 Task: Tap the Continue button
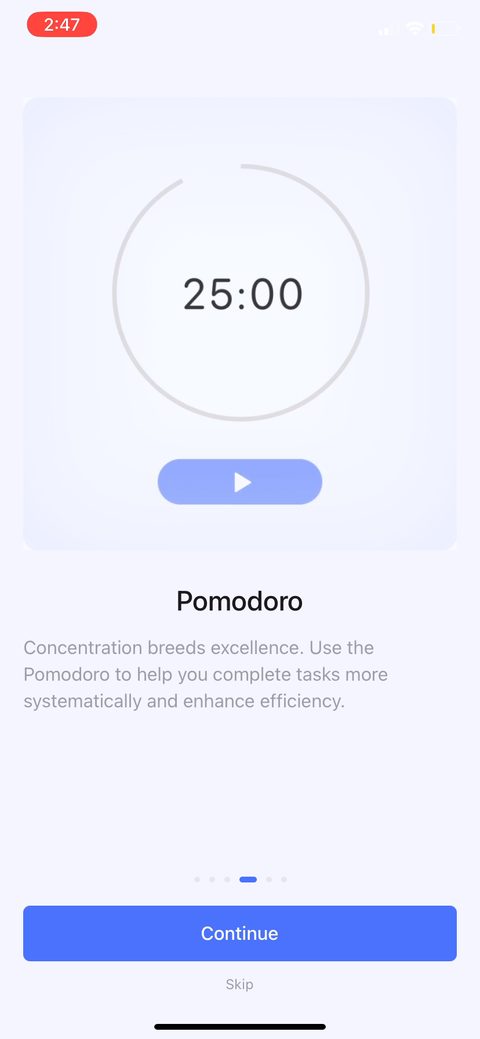239,933
